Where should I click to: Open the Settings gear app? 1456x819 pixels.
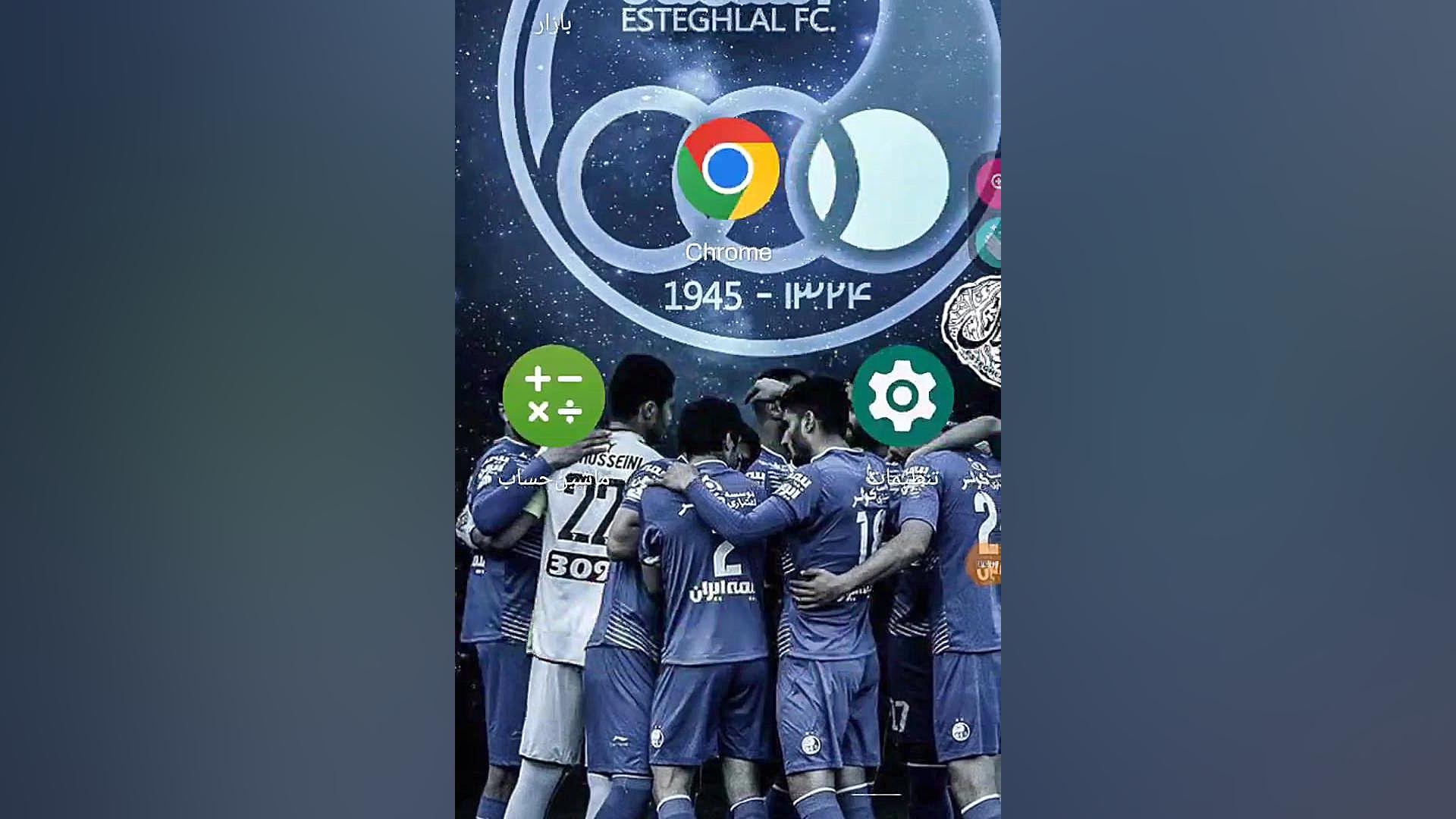click(902, 396)
